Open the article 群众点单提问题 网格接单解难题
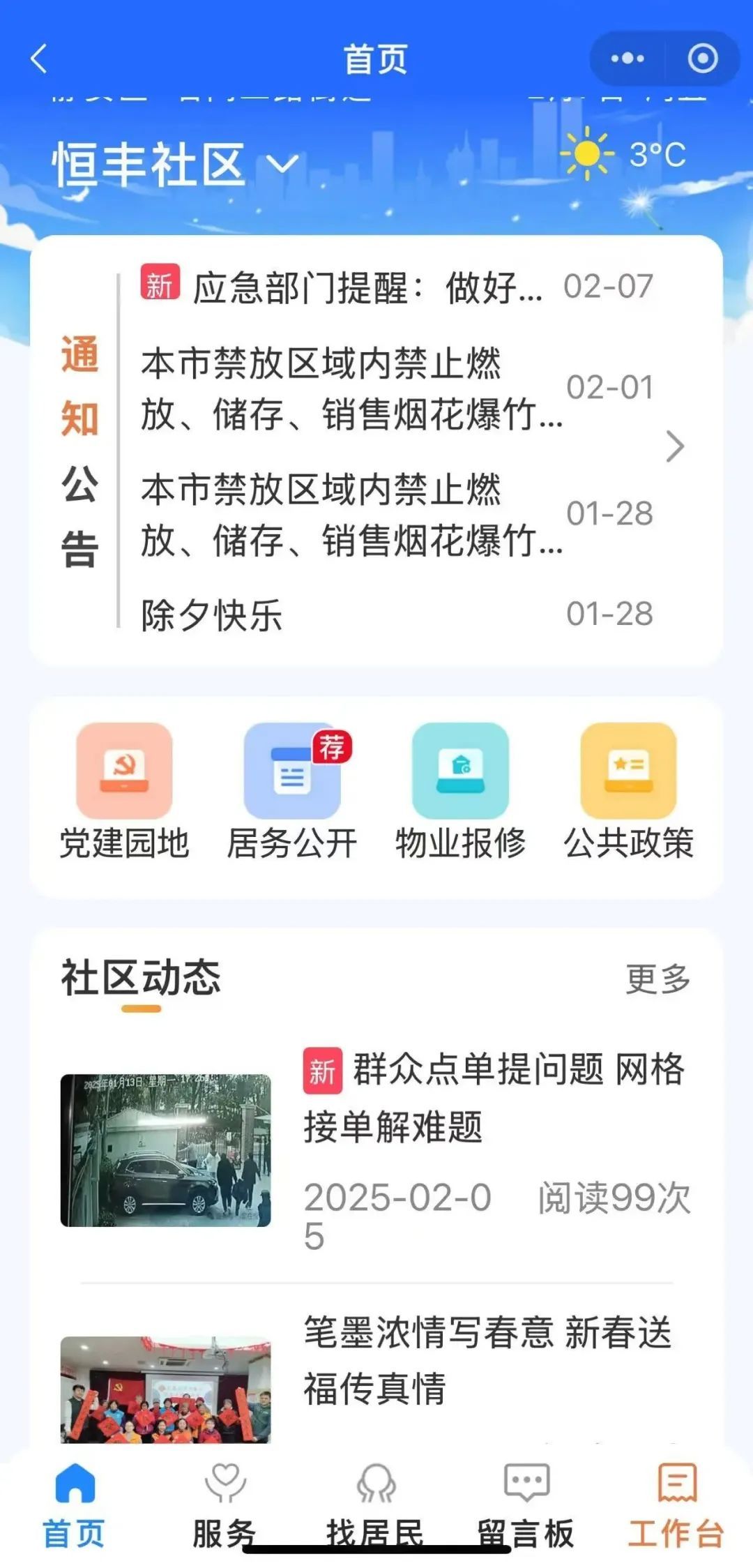 point(494,1098)
